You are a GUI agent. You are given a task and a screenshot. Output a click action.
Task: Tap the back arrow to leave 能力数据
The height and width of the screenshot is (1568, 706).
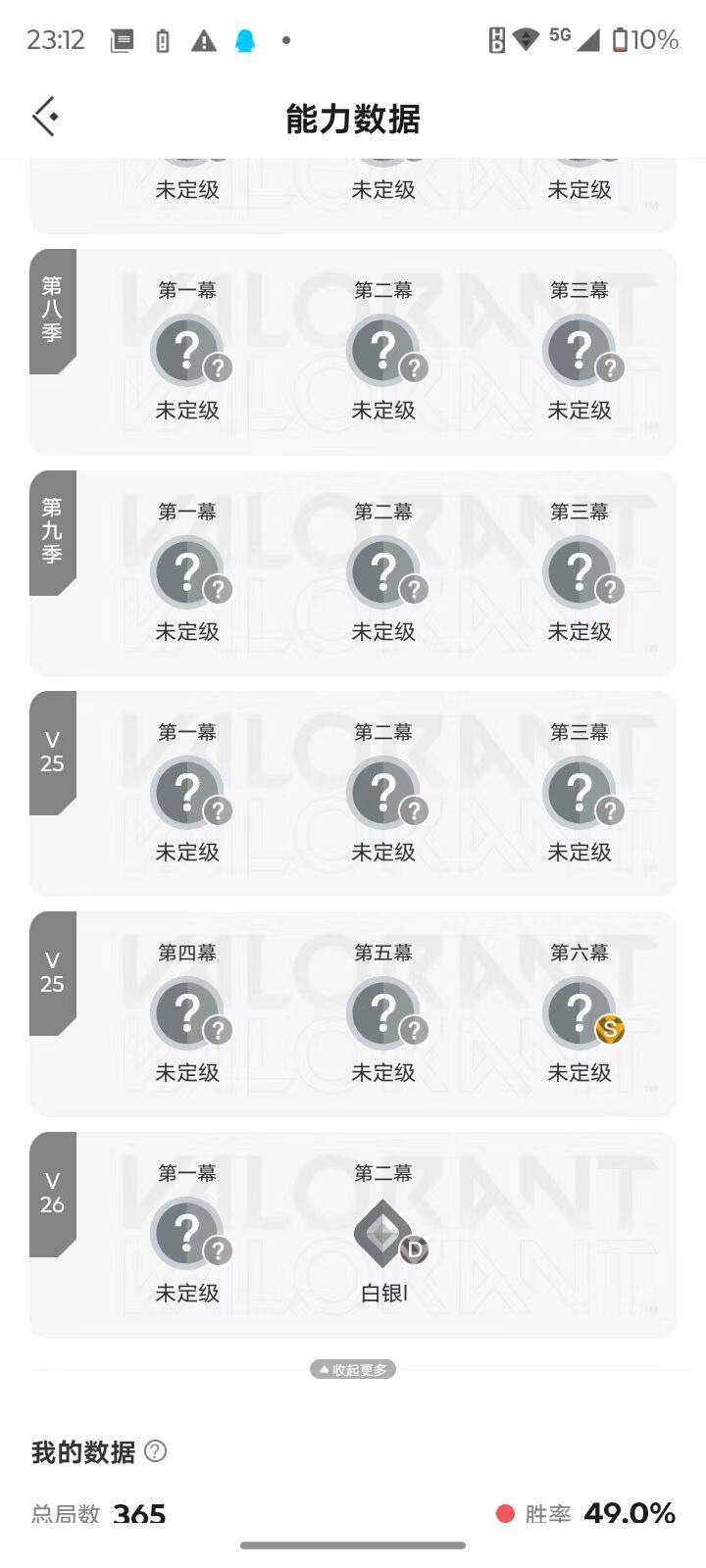point(43,116)
